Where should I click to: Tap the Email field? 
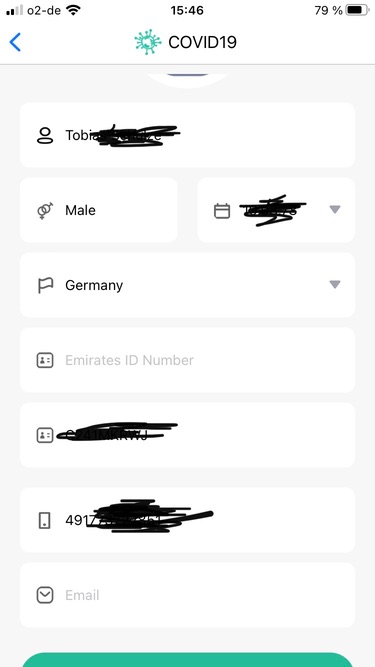click(x=187, y=595)
